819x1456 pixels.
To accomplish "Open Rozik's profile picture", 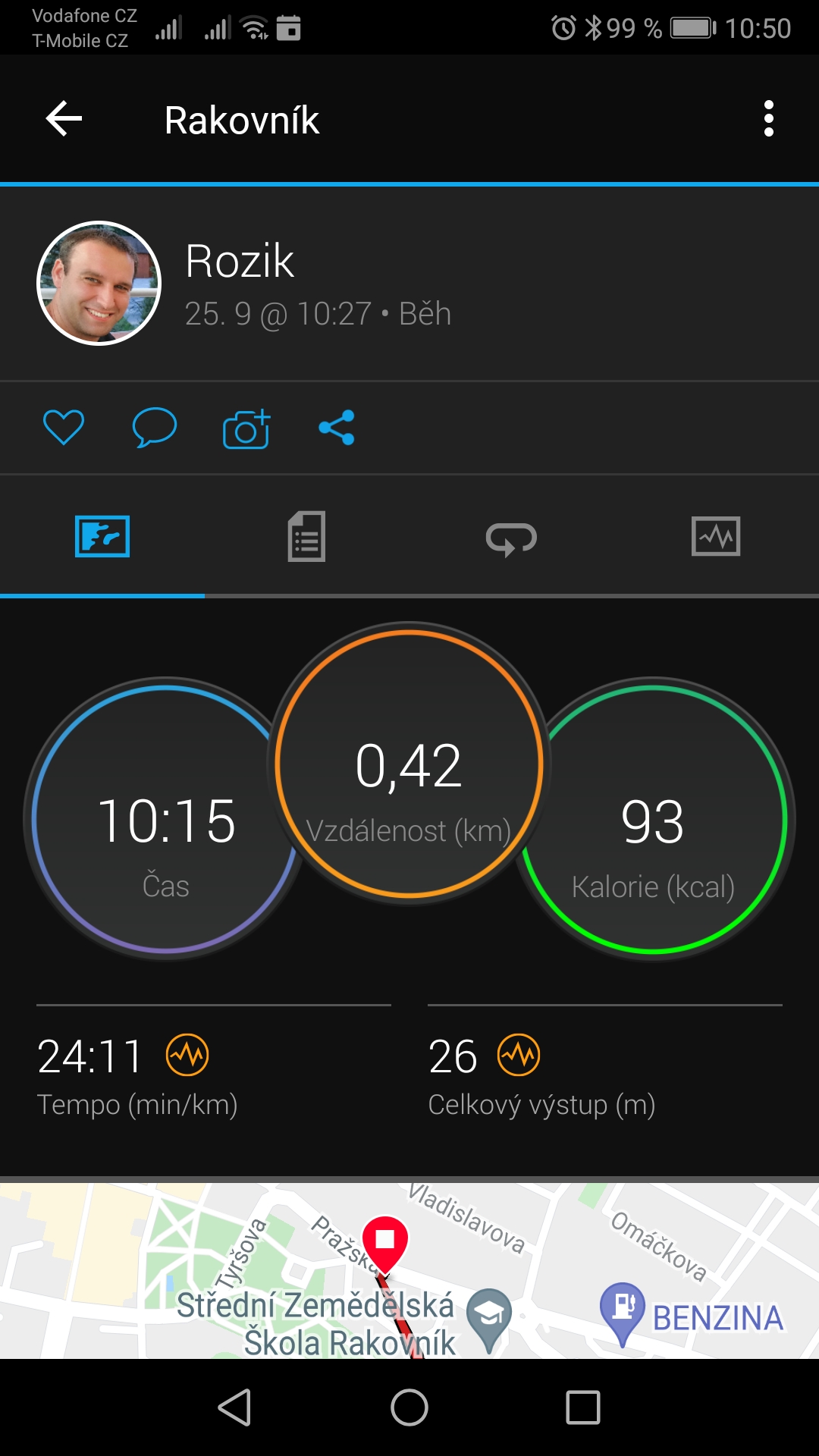I will (x=99, y=283).
